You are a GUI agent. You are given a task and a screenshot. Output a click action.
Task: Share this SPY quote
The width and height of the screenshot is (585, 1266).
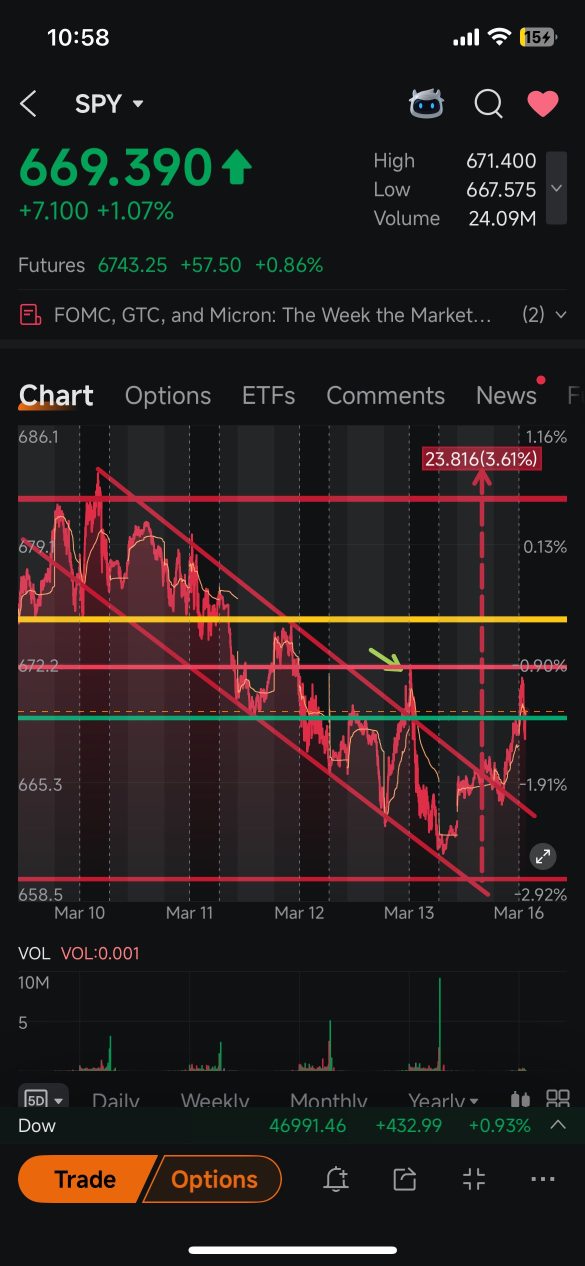(x=405, y=1180)
